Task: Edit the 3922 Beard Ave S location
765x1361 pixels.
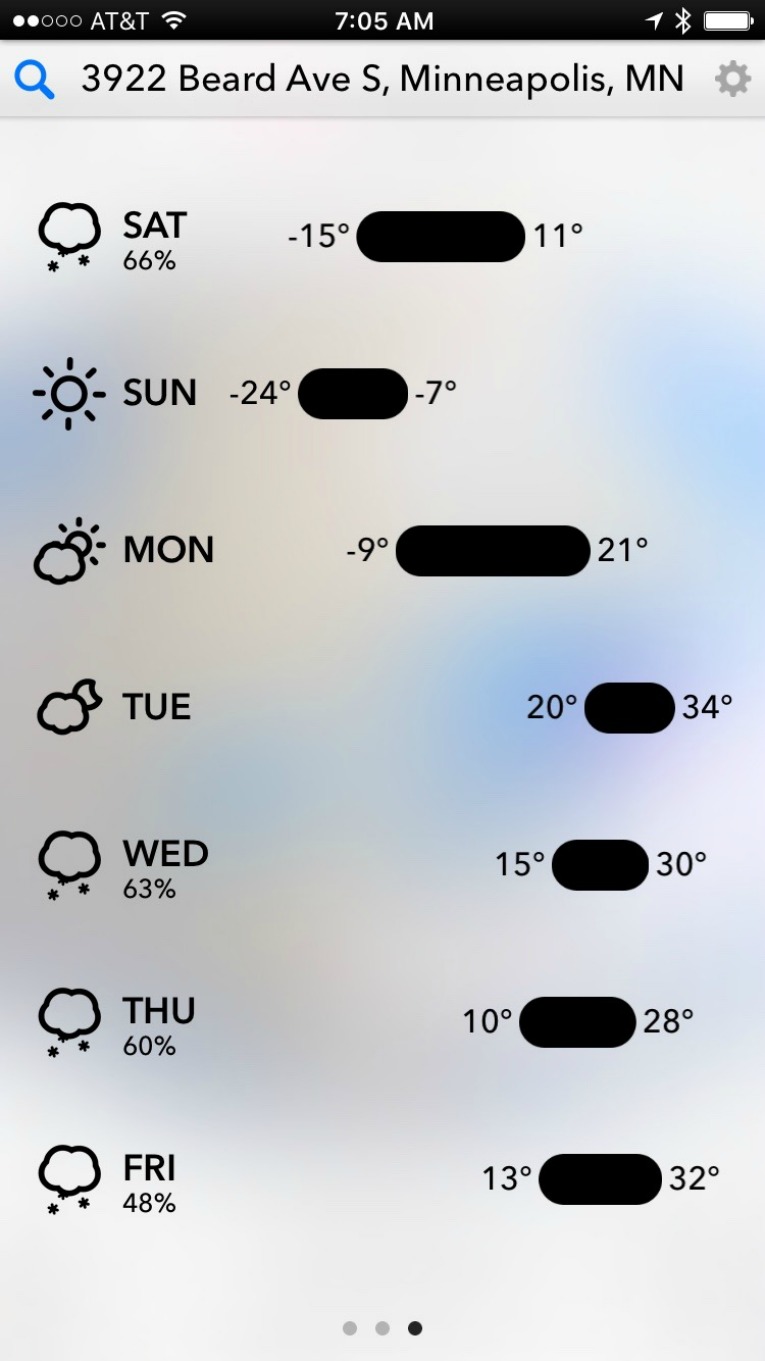Action: click(x=382, y=79)
